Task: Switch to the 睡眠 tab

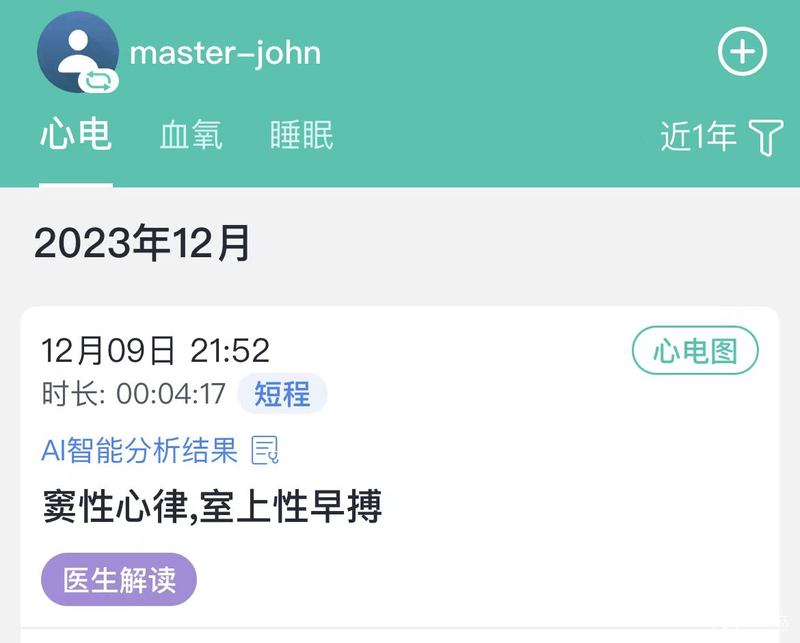Action: pos(301,136)
